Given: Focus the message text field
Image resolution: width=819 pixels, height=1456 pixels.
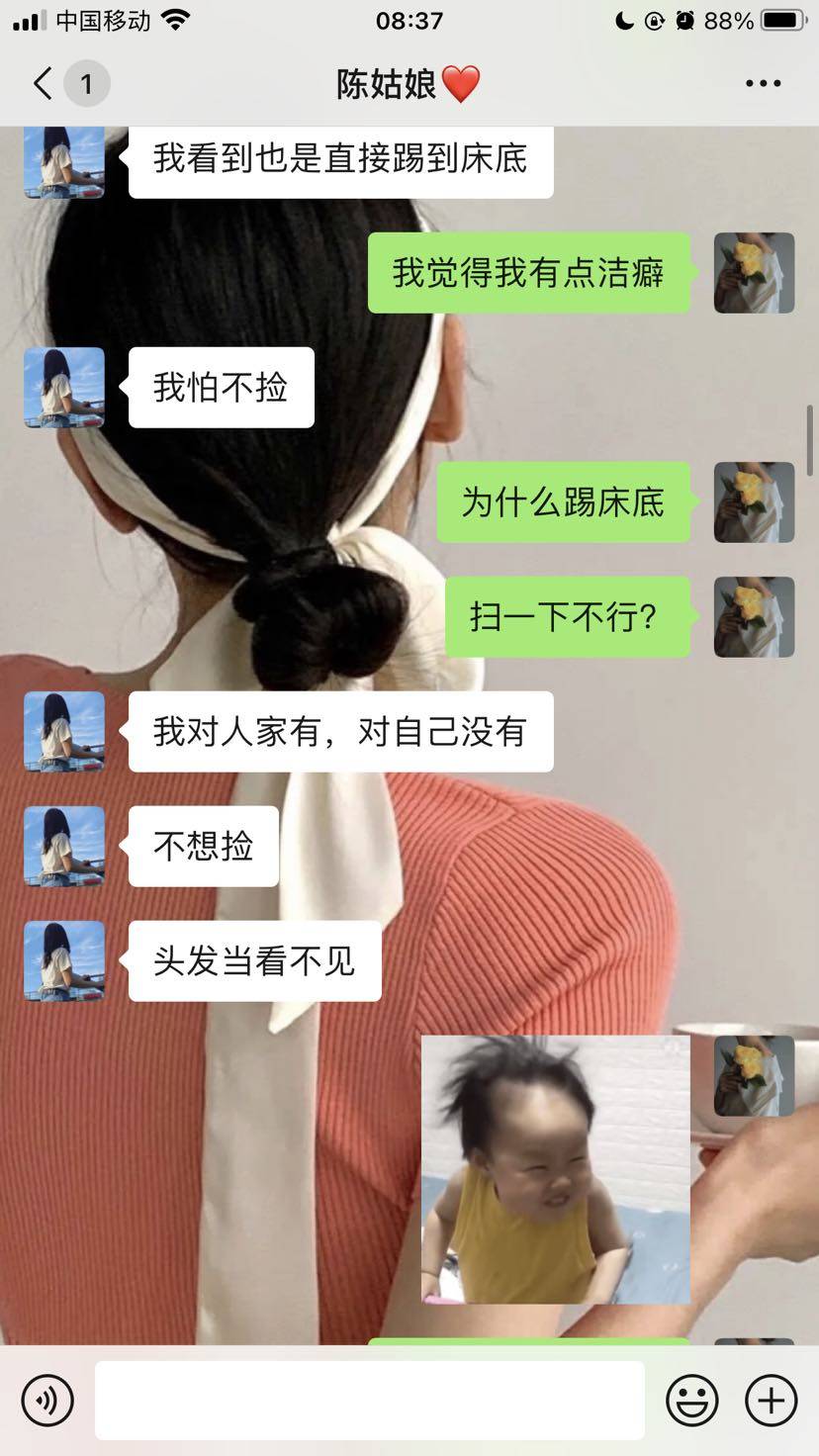Looking at the screenshot, I should 369,1401.
